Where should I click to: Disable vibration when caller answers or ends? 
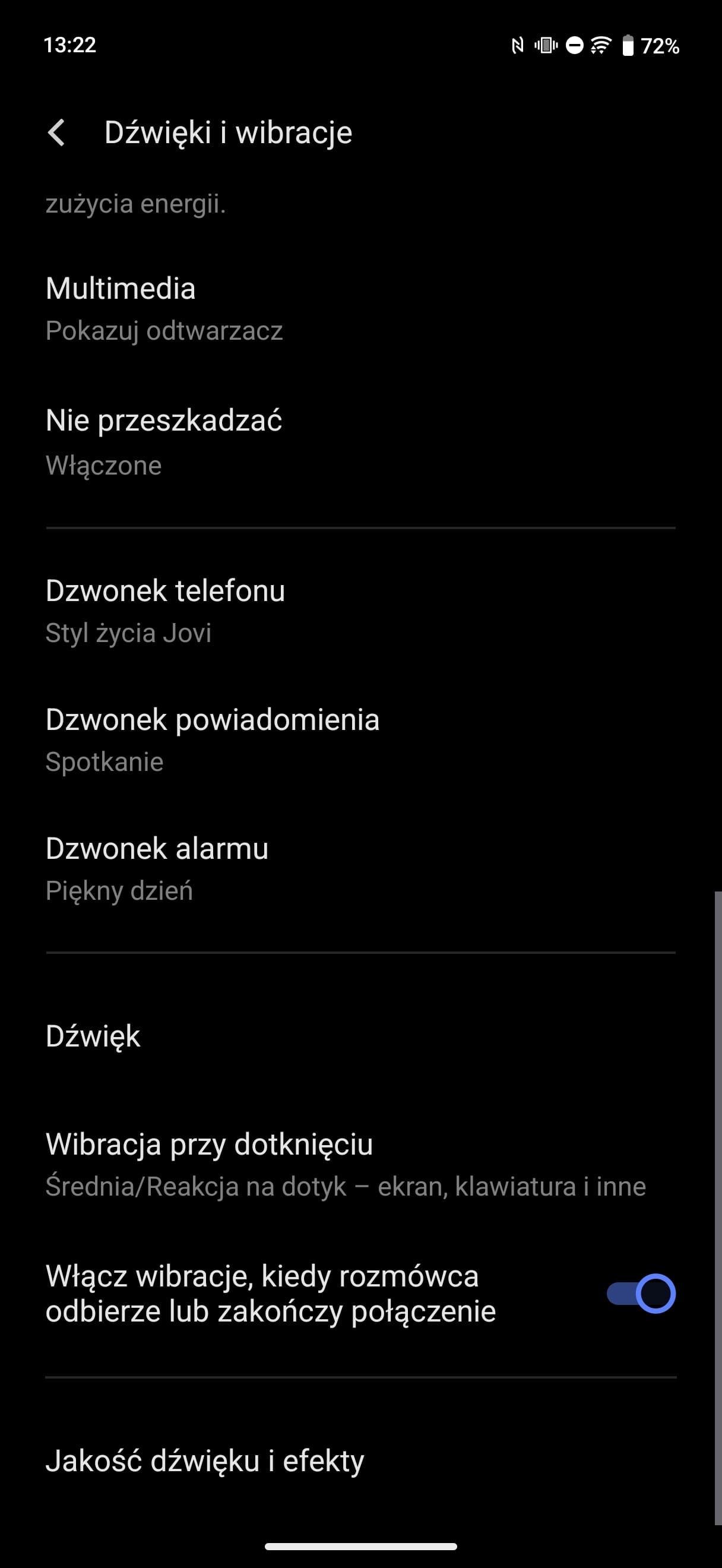tap(641, 1294)
